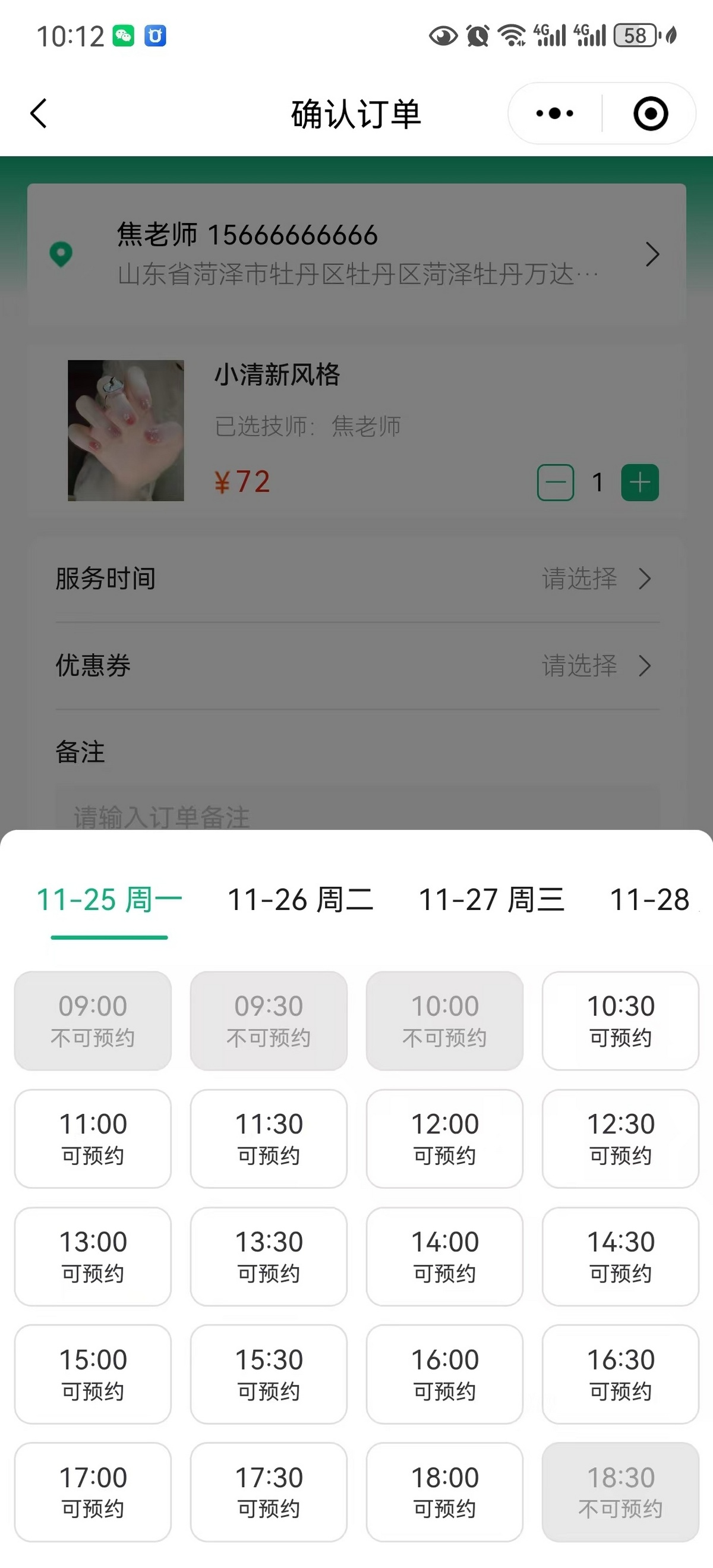Book the 11:00 time slot
The image size is (713, 1568).
pyautogui.click(x=93, y=1138)
